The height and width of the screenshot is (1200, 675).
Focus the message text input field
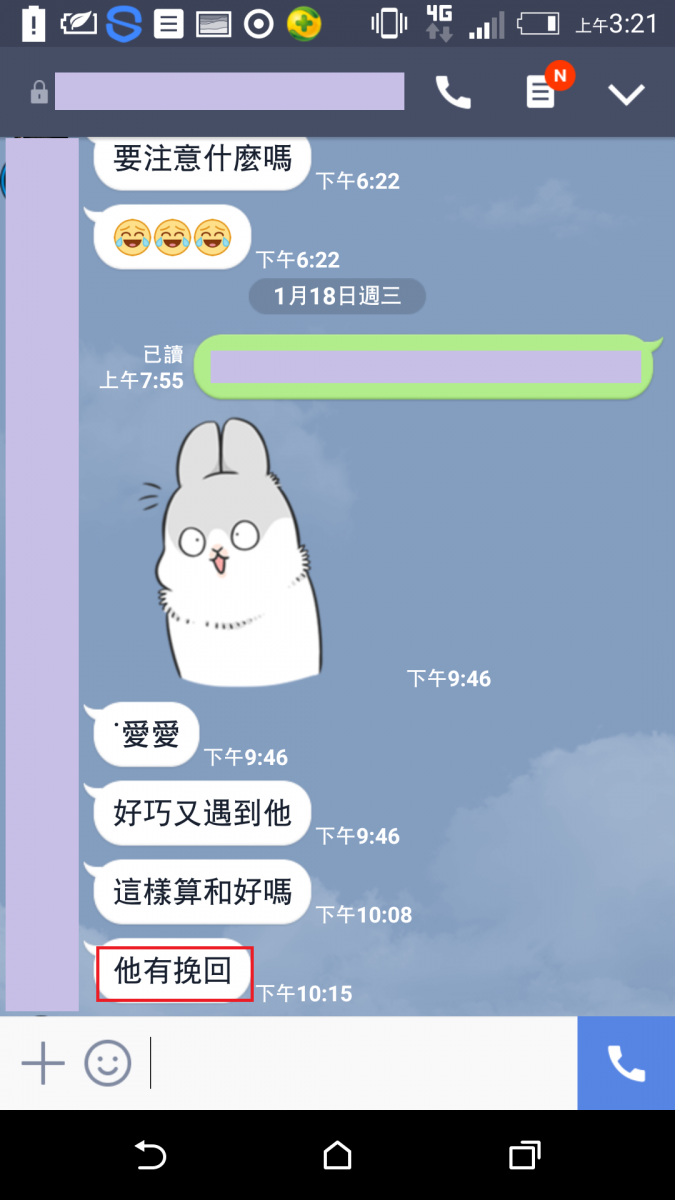(360, 1063)
